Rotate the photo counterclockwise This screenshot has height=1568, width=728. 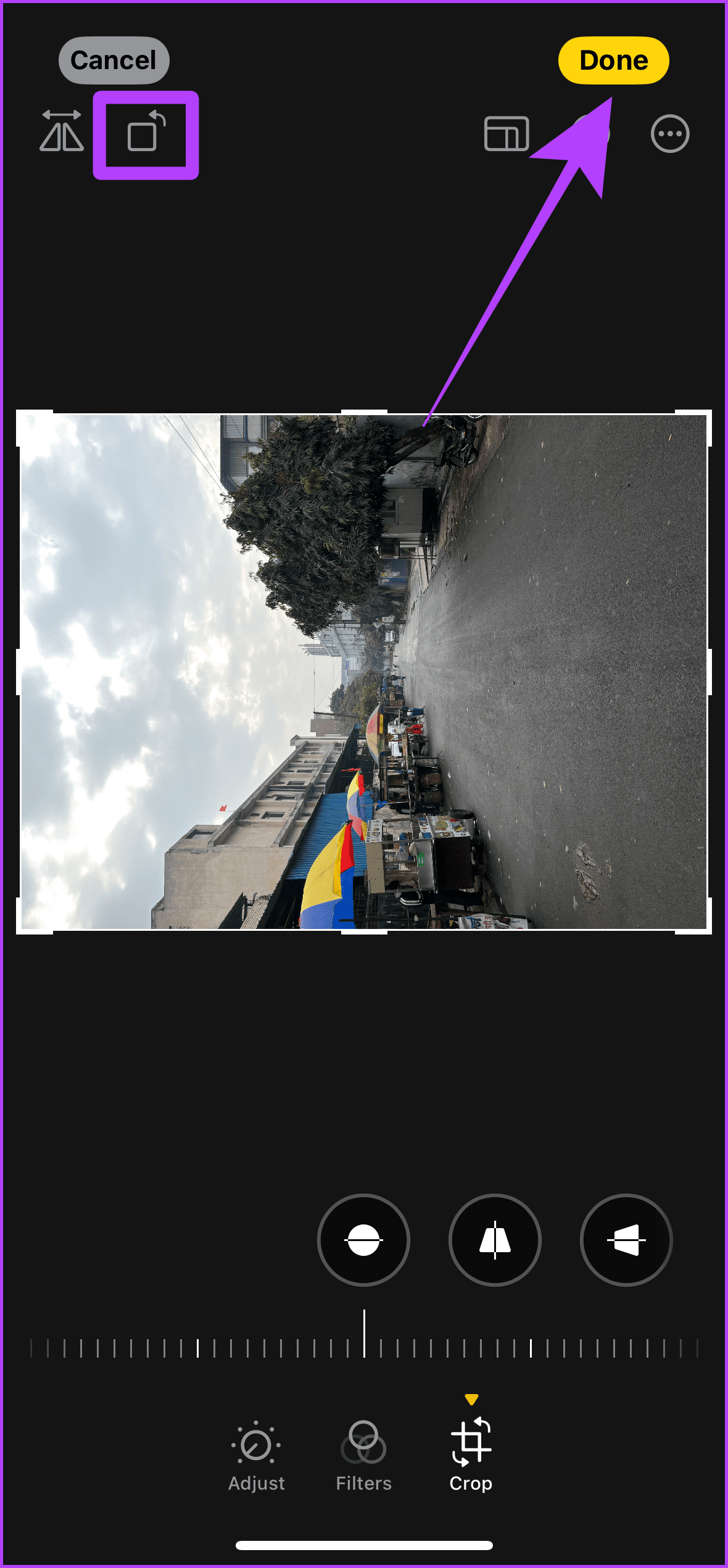coord(146,132)
